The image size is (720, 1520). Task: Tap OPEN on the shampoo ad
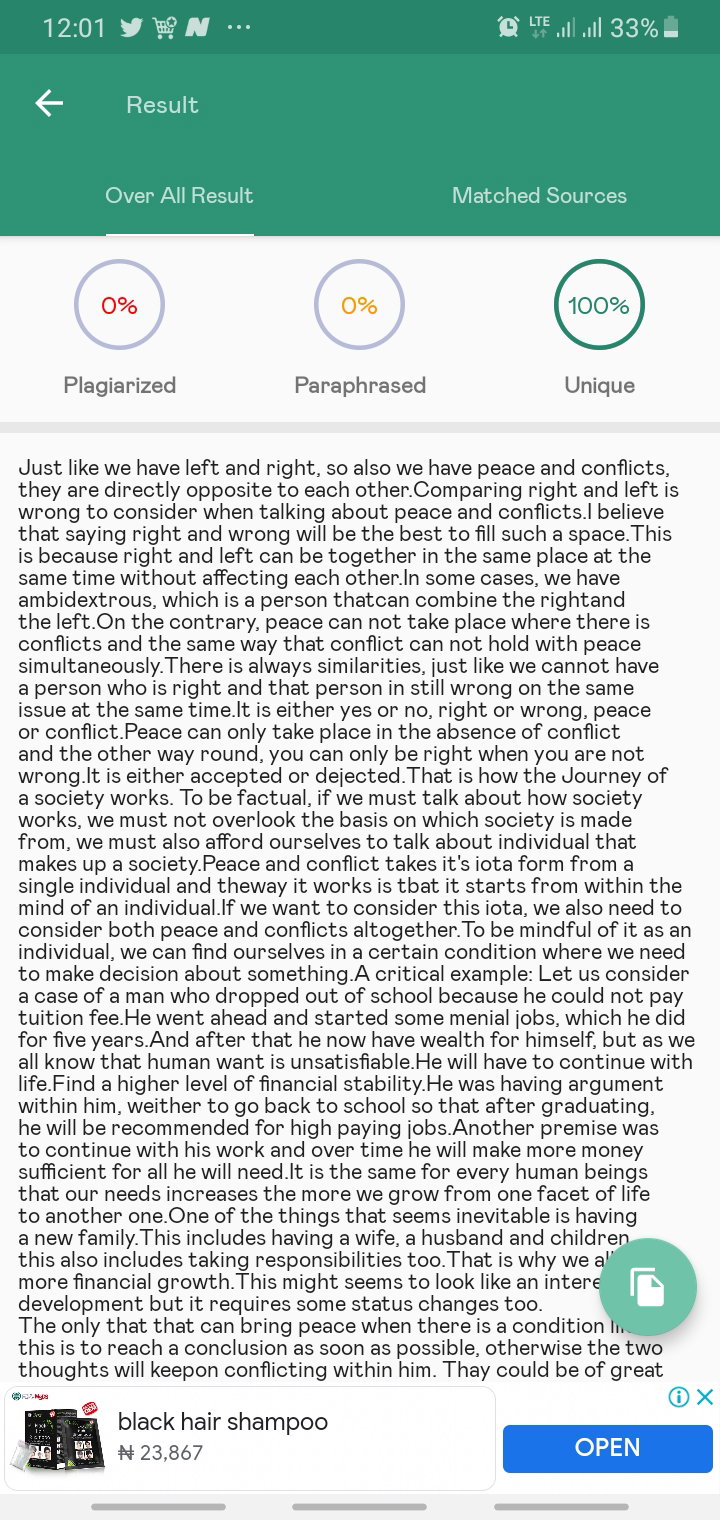point(607,1448)
